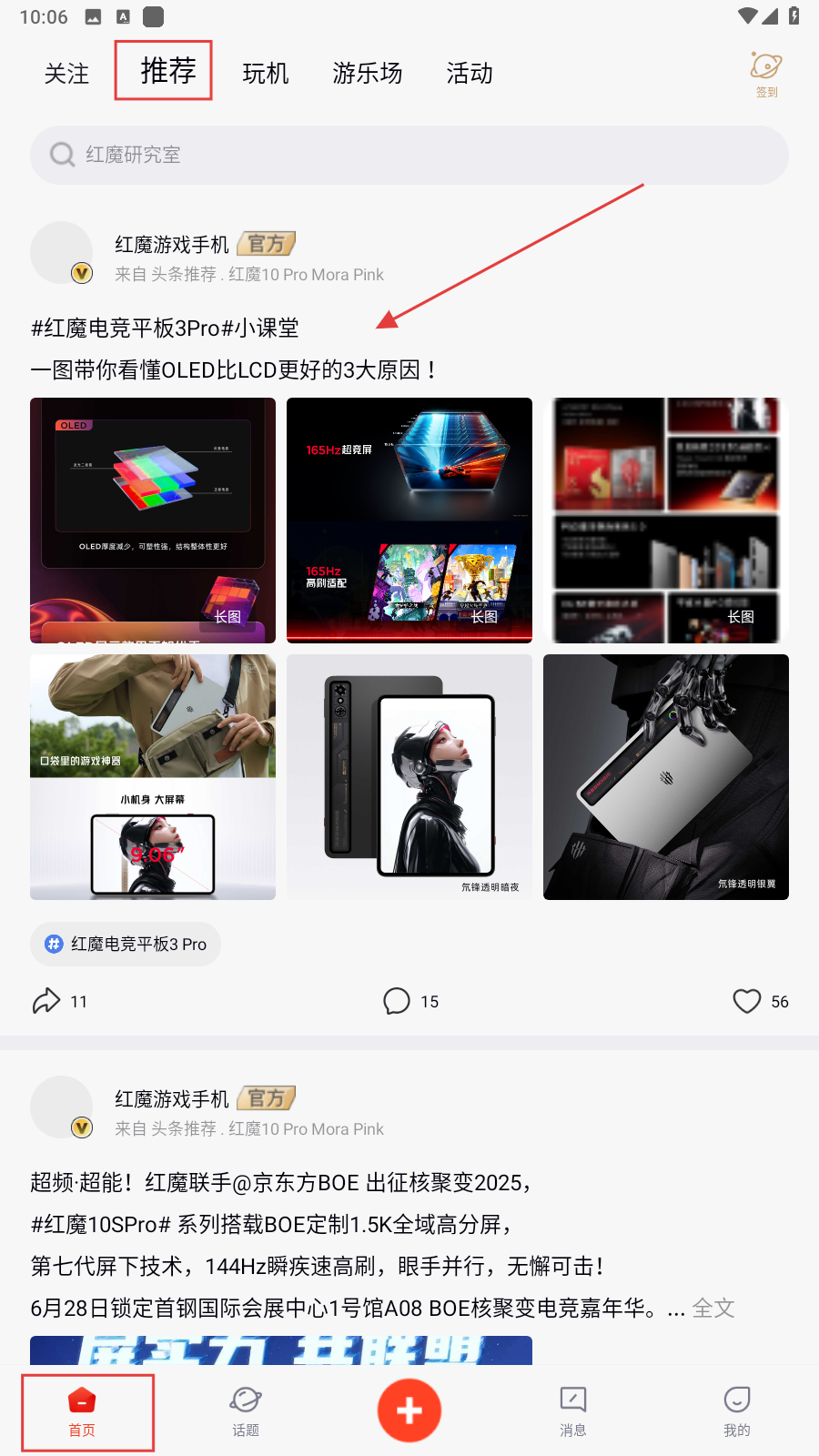
Task: View the 165Hz超竞屏 image
Action: [409, 520]
